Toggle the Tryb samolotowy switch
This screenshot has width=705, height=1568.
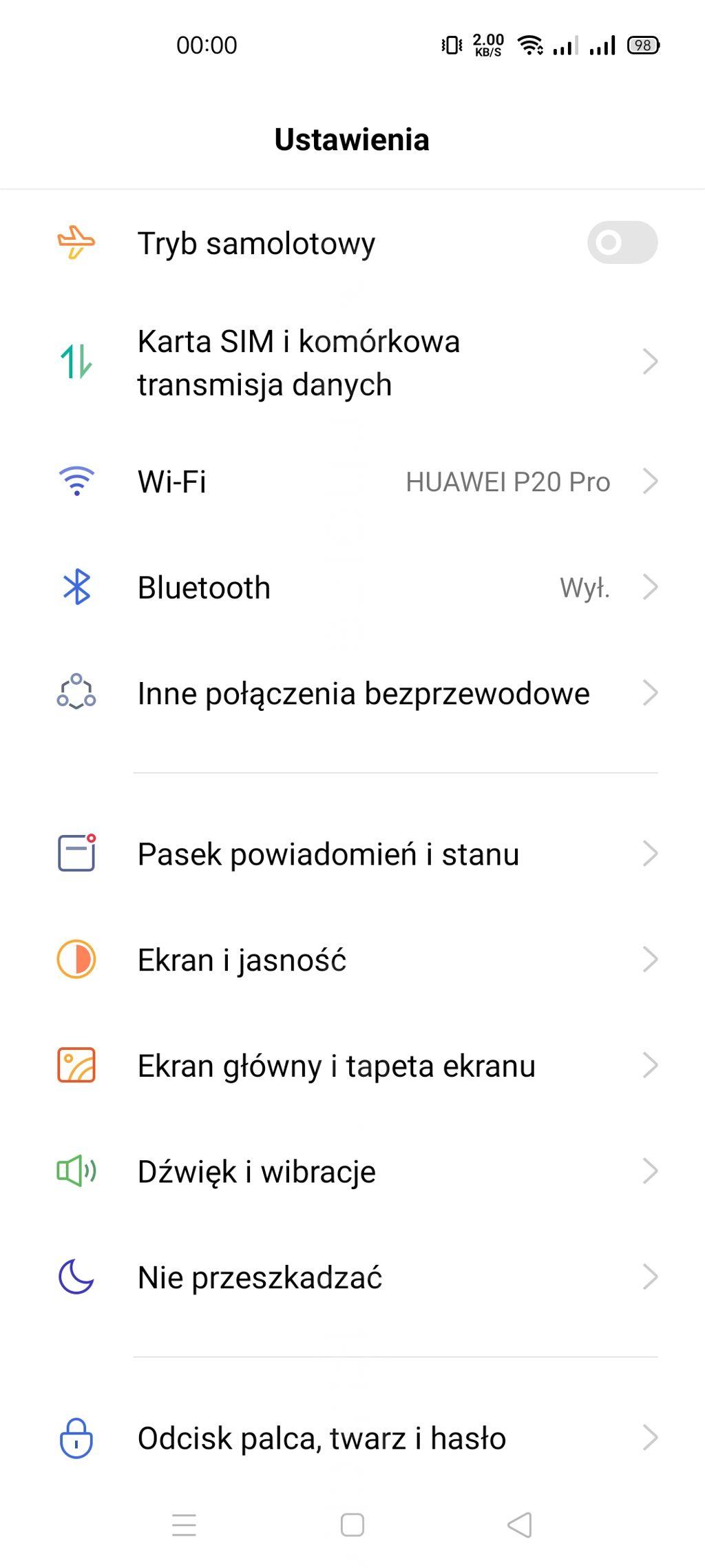pyautogui.click(x=622, y=243)
